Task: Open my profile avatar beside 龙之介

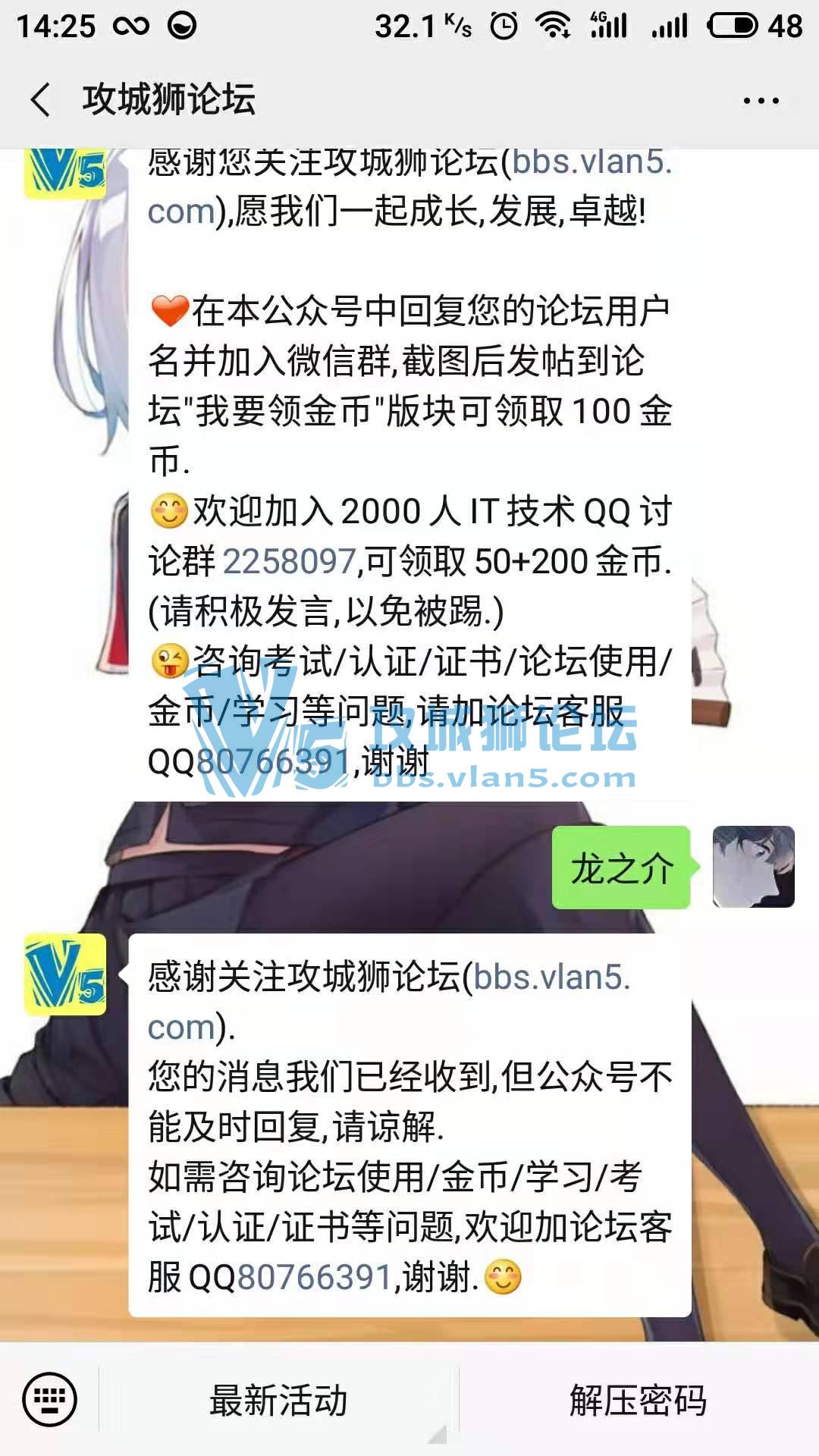Action: click(x=753, y=867)
